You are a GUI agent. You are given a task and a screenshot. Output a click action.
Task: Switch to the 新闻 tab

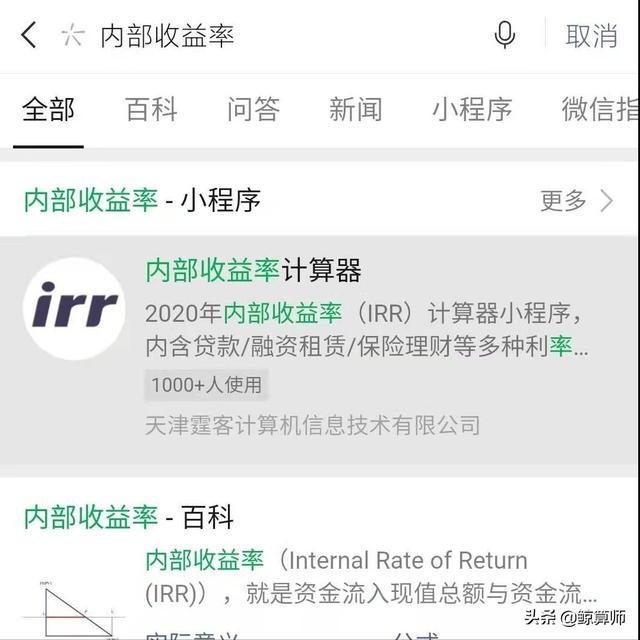click(356, 109)
